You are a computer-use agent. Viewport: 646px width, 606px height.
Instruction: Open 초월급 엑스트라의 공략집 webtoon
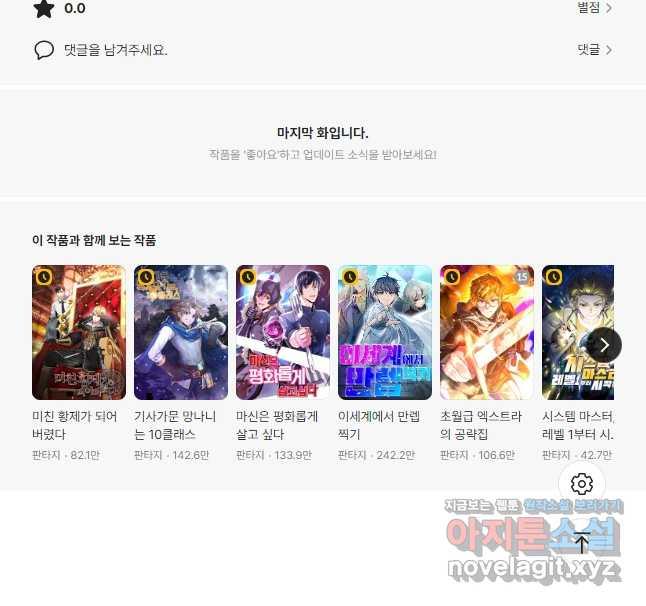click(487, 332)
